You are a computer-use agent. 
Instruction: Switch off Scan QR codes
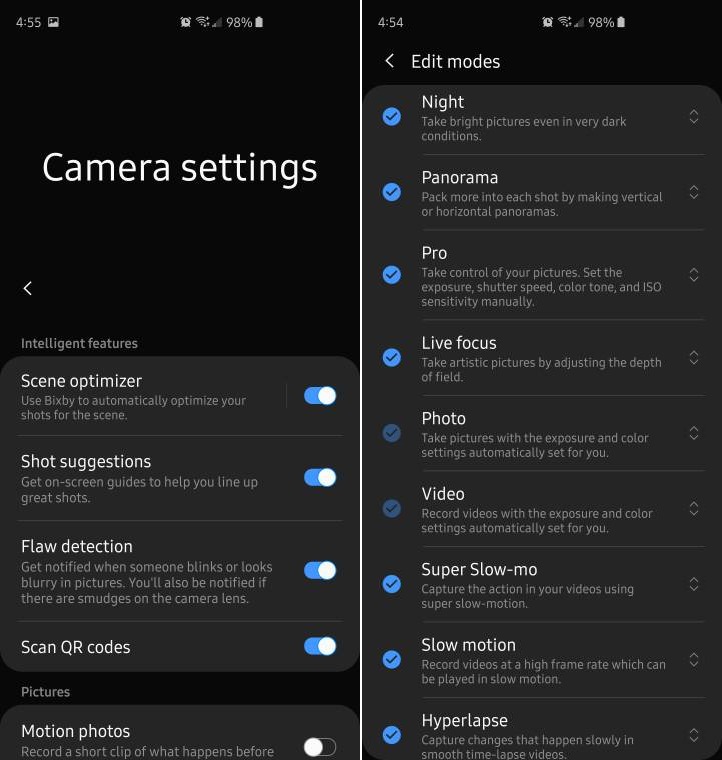(320, 646)
